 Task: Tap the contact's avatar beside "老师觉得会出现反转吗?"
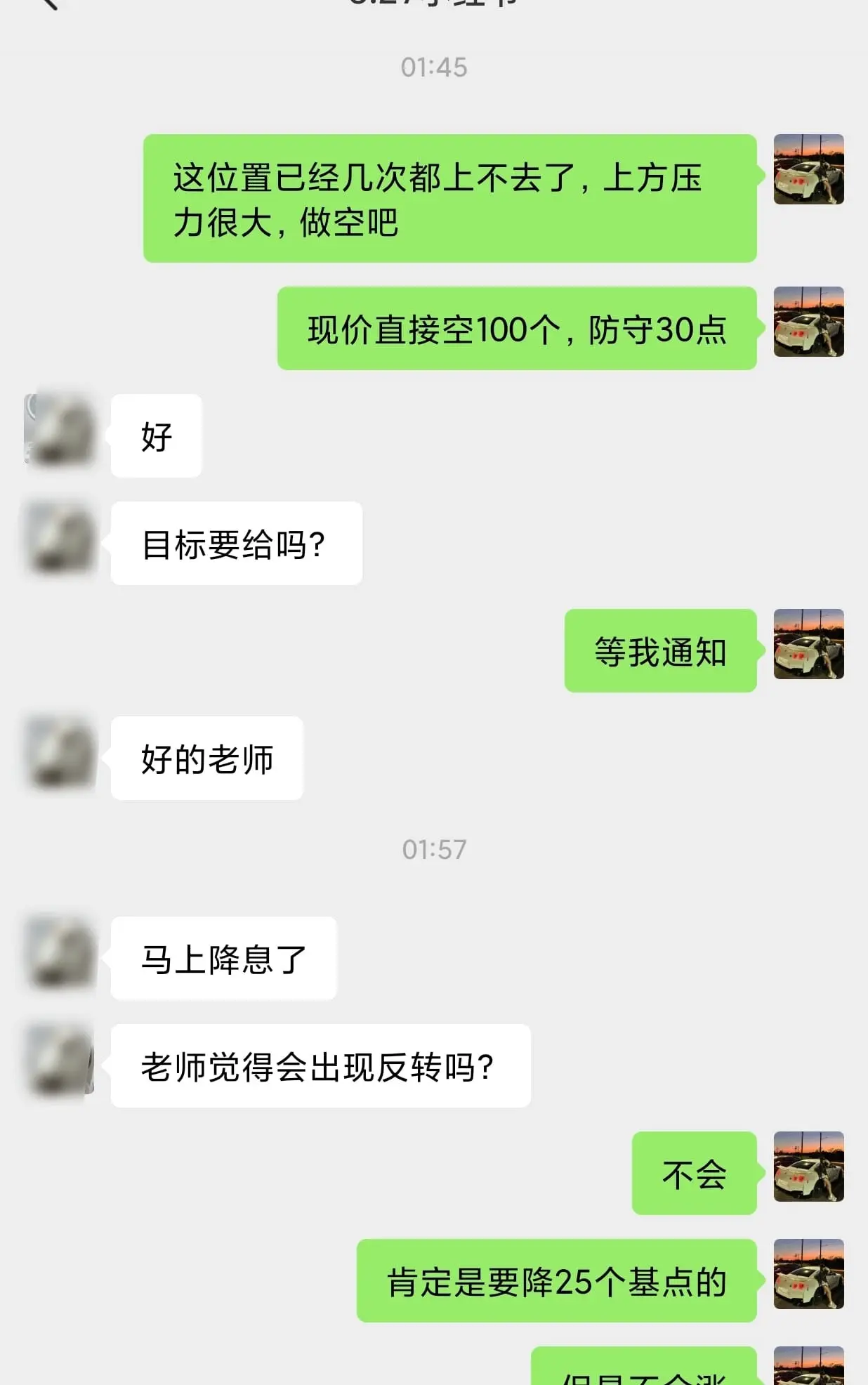click(60, 1064)
